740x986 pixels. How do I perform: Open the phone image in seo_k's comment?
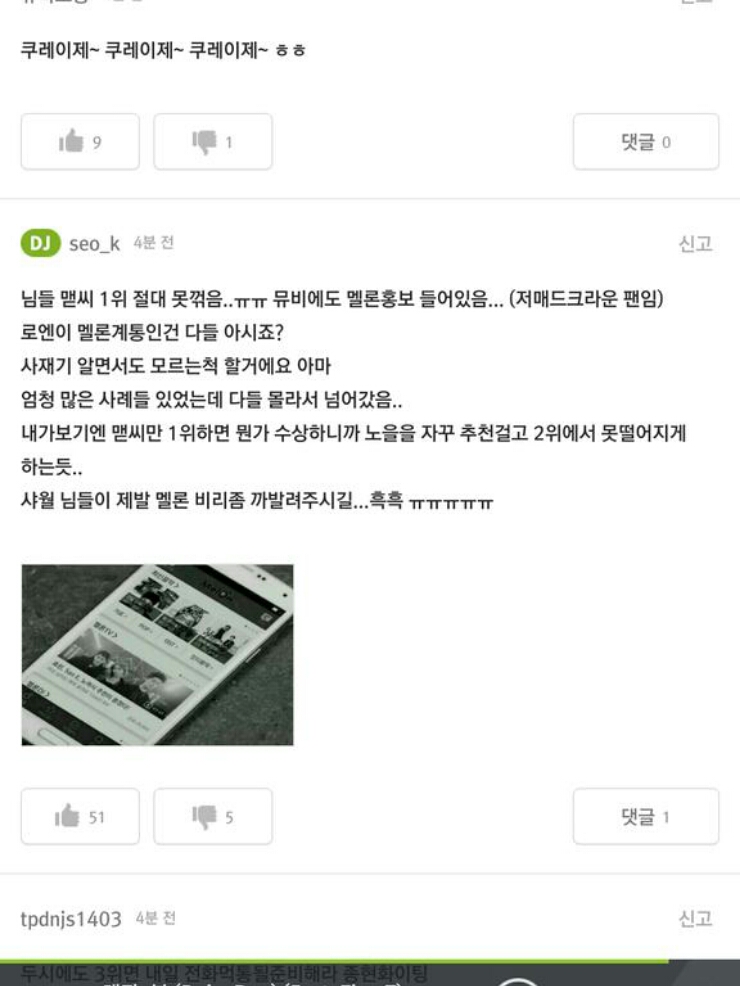pos(157,655)
